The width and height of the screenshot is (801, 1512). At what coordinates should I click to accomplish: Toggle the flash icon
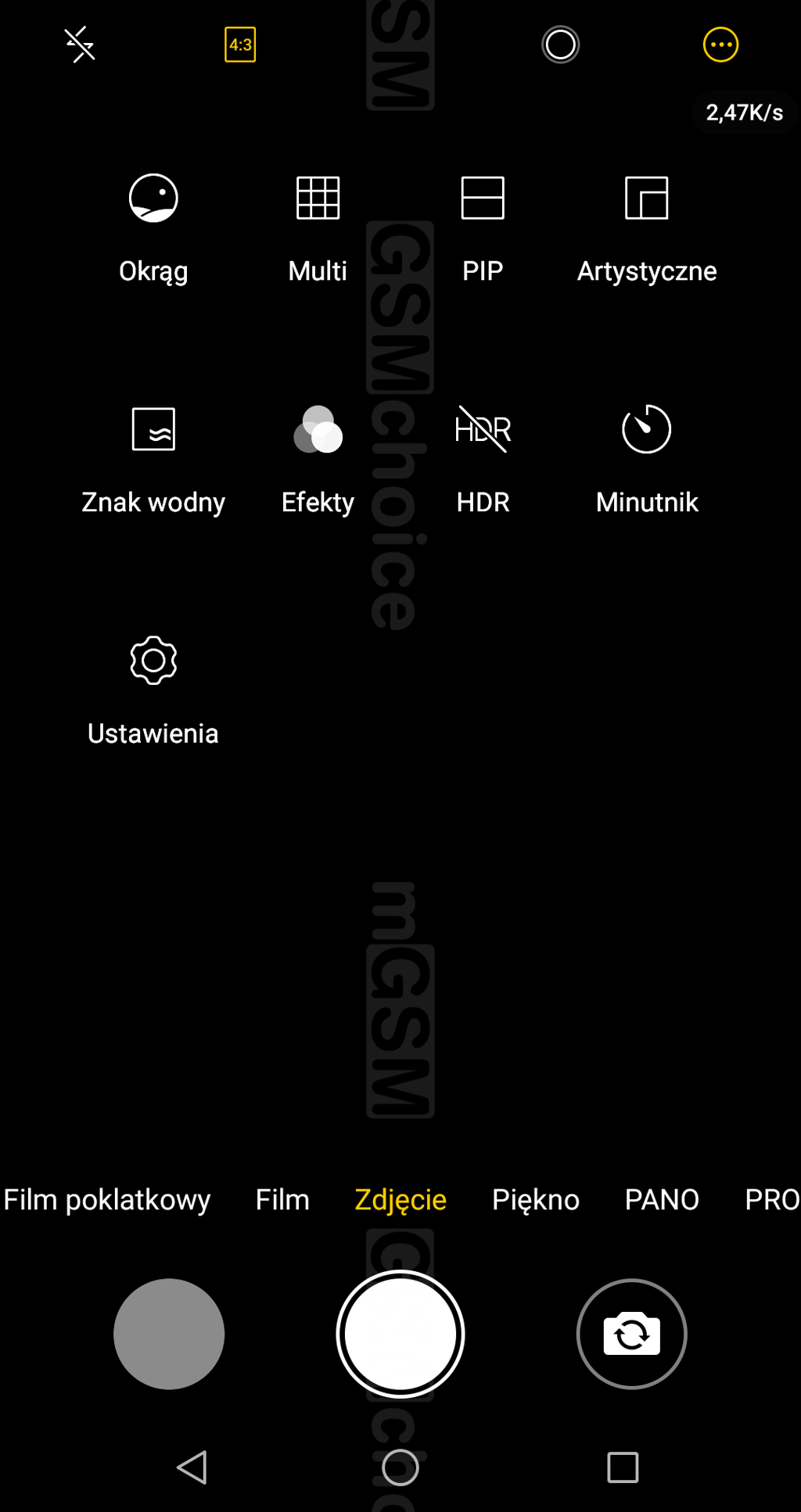[x=80, y=45]
